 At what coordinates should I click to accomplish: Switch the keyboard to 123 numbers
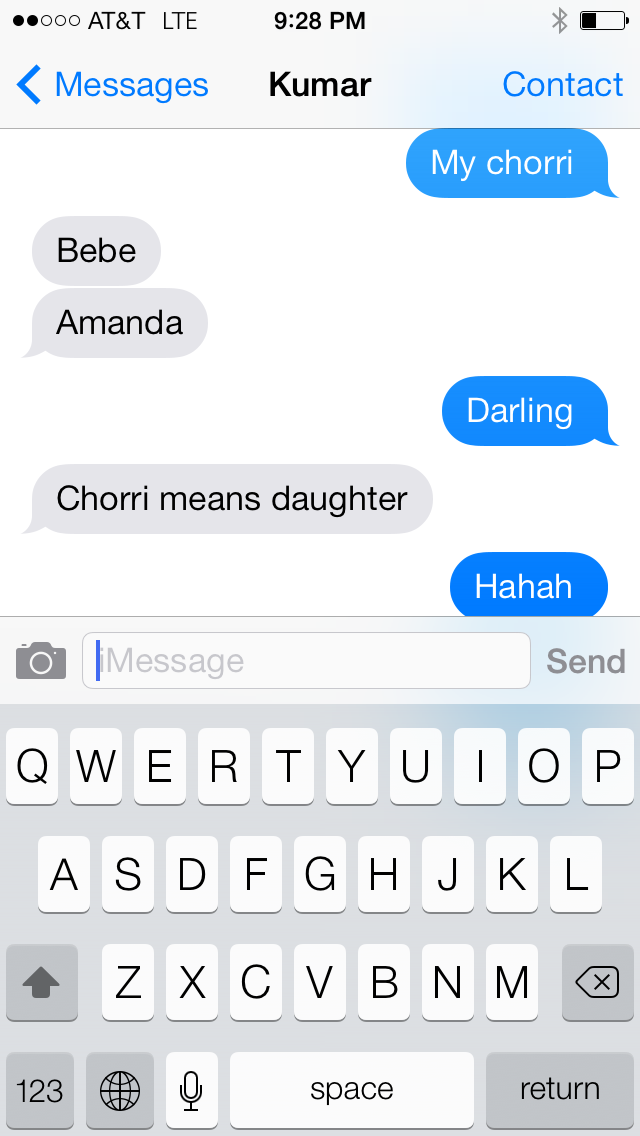(40, 1089)
